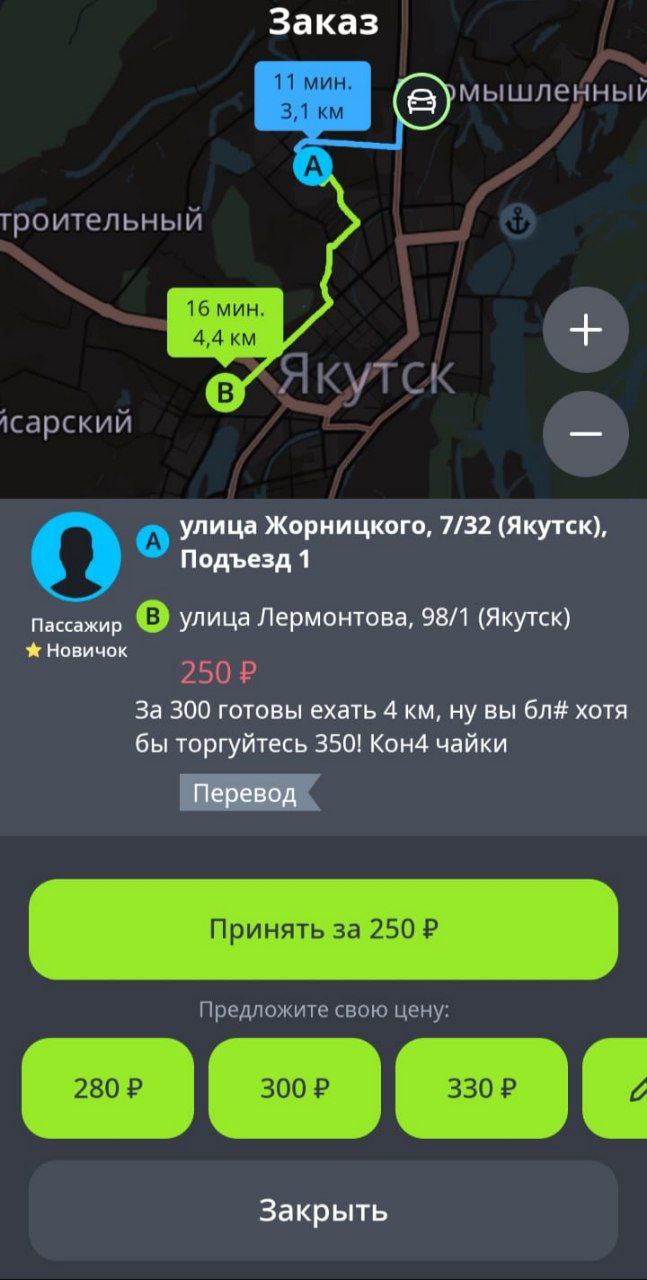Image resolution: width=647 pixels, height=1280 pixels.
Task: Offer a price of 330 ₽
Action: coord(481,1088)
